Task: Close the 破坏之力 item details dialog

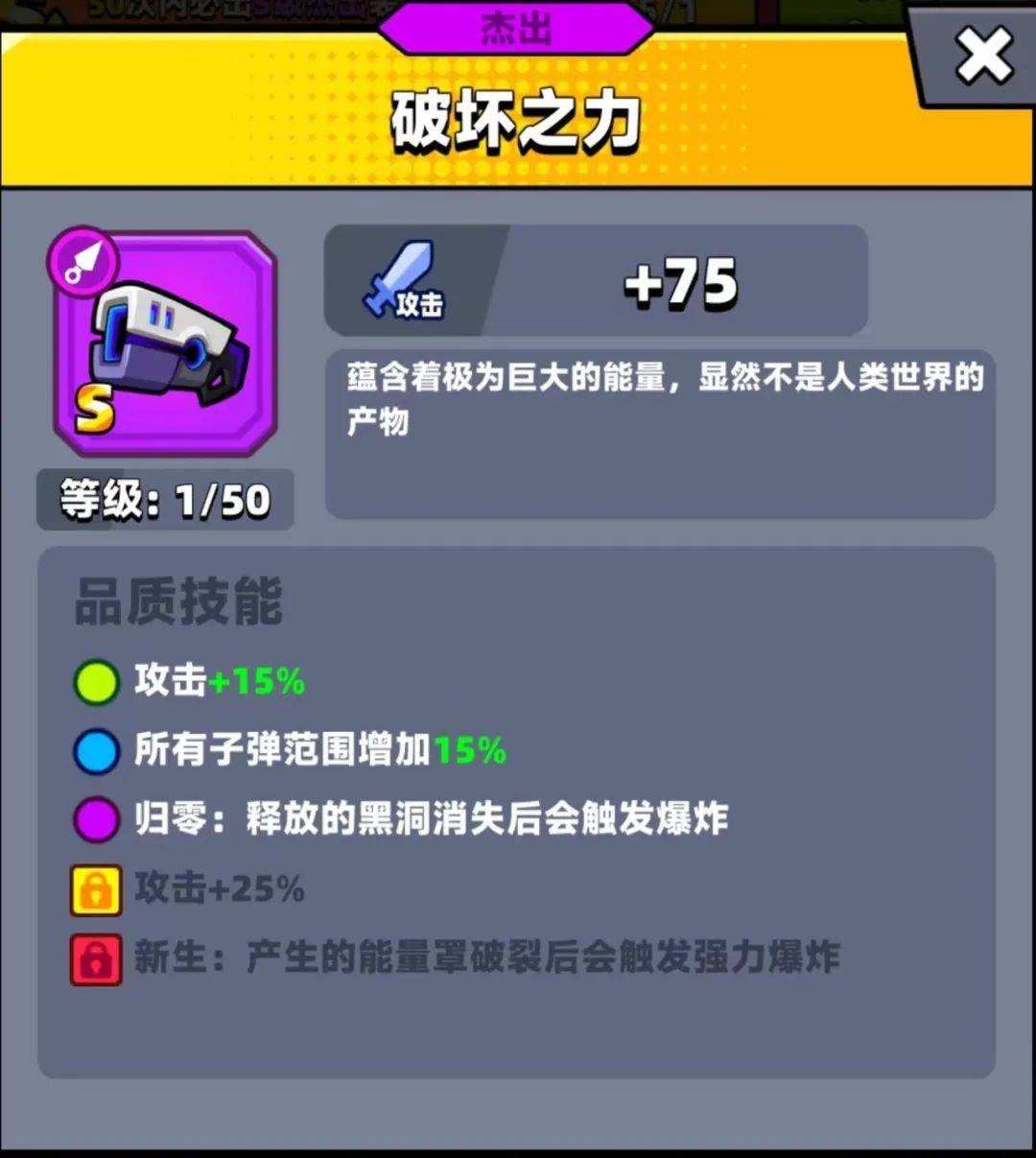Action: pyautogui.click(x=983, y=56)
